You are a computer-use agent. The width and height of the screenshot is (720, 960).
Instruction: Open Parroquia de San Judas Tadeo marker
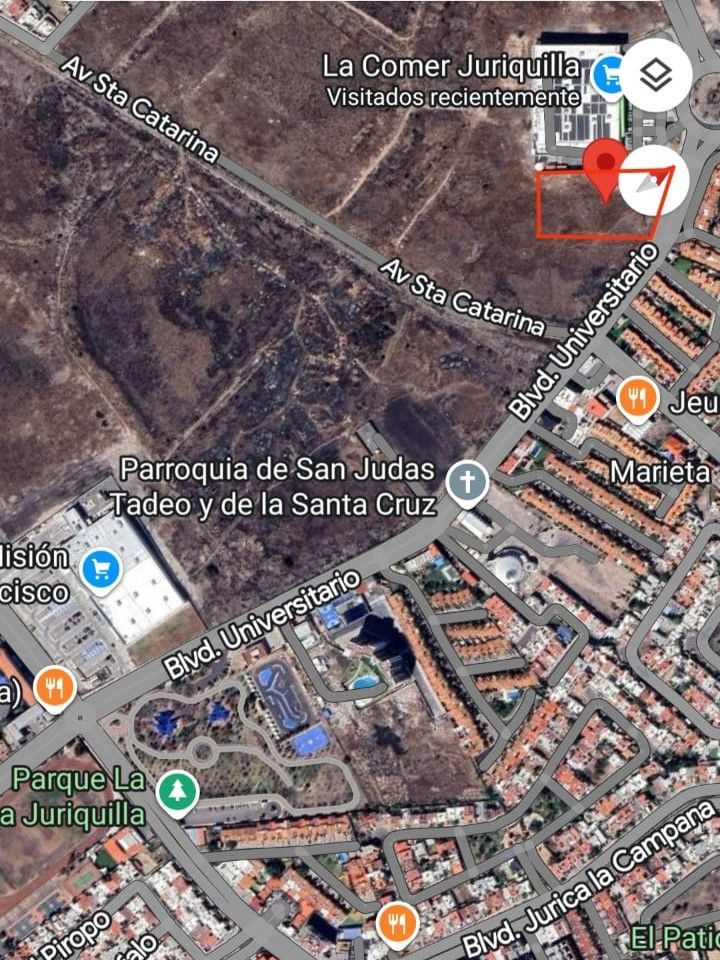point(466,483)
